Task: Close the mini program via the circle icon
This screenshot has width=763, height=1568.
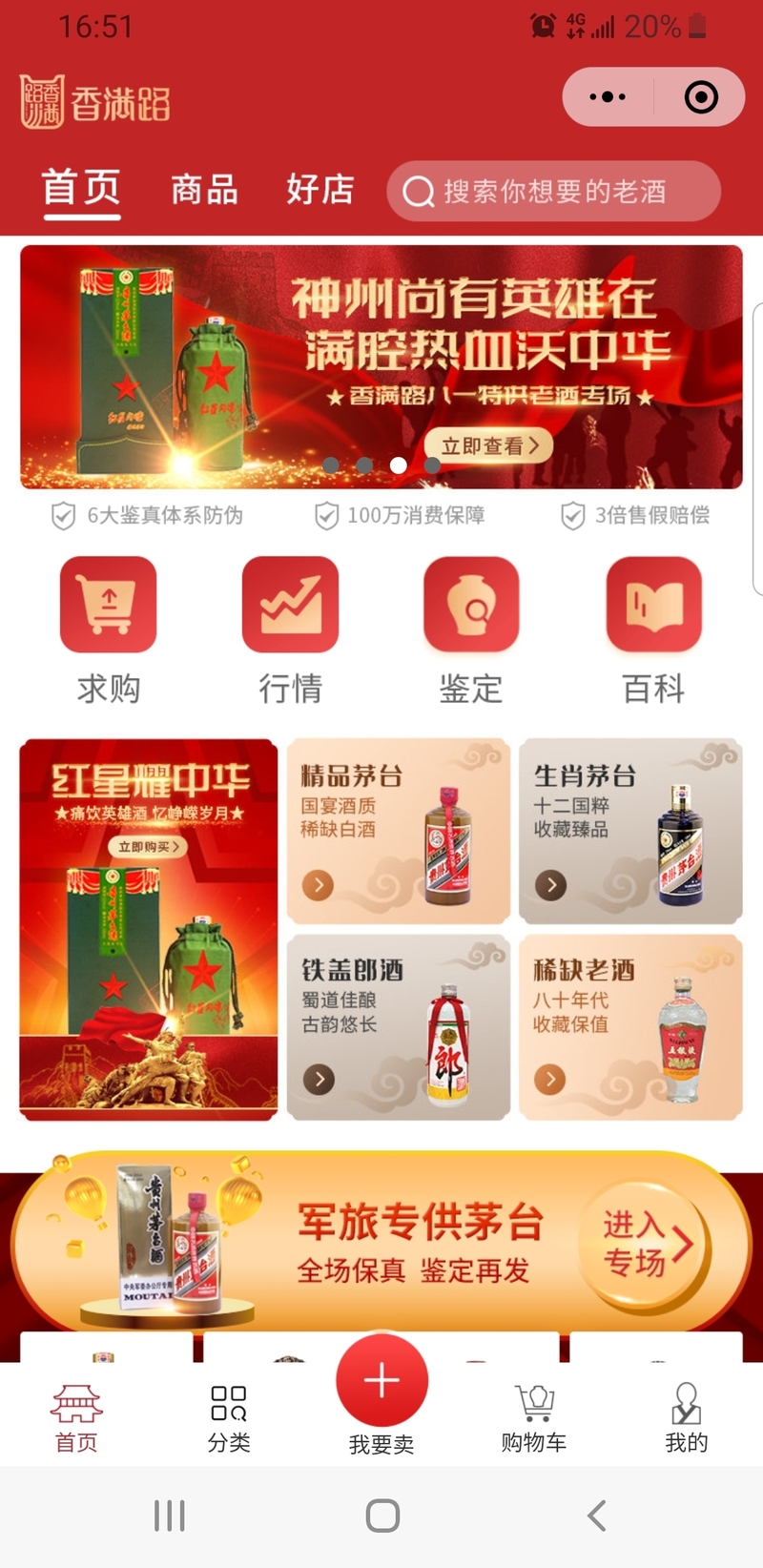Action: 701,97
